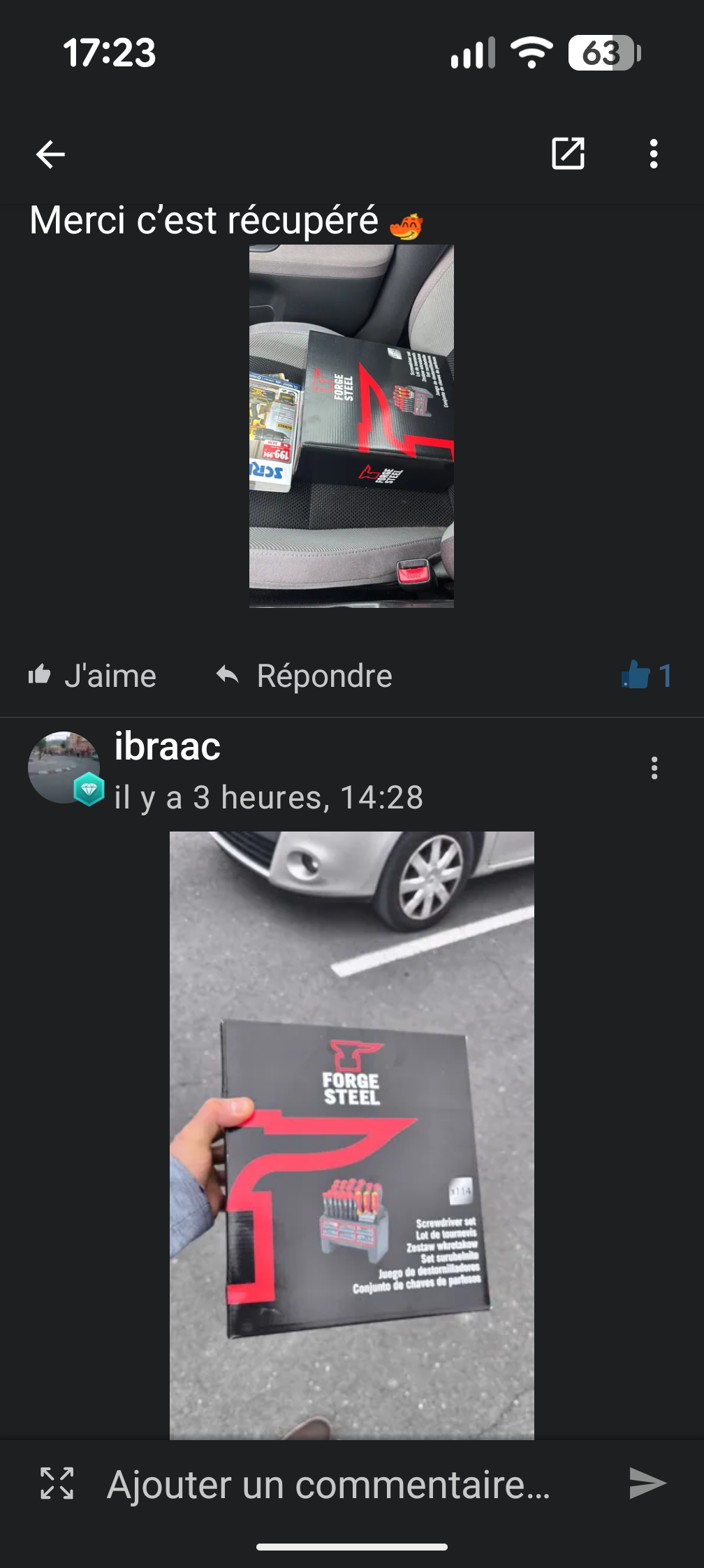See who liked the comment
Image resolution: width=704 pixels, height=1568 pixels.
click(647, 676)
